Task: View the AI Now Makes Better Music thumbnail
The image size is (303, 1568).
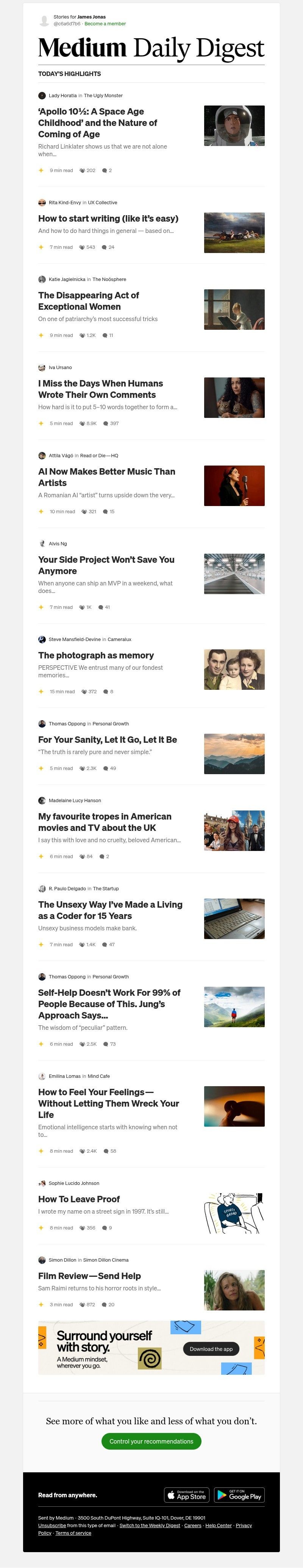Action: pos(234,486)
